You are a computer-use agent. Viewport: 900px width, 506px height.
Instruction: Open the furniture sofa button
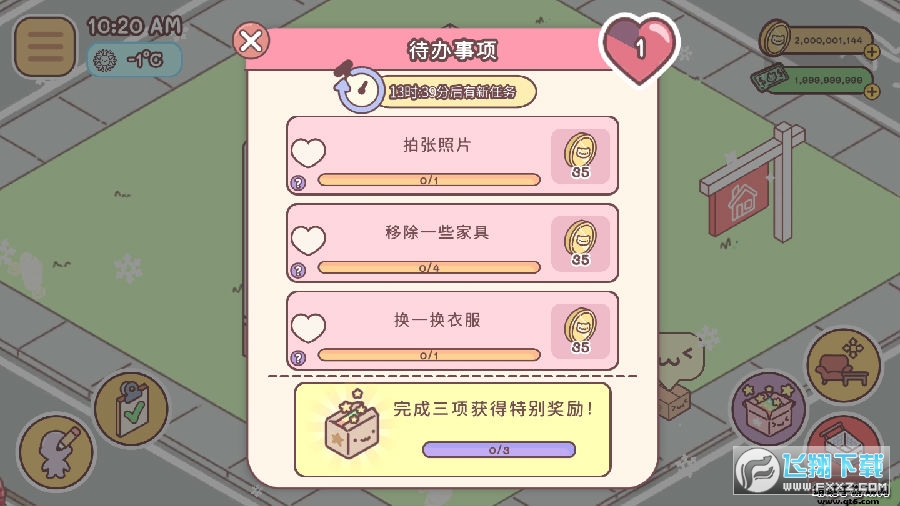click(844, 361)
